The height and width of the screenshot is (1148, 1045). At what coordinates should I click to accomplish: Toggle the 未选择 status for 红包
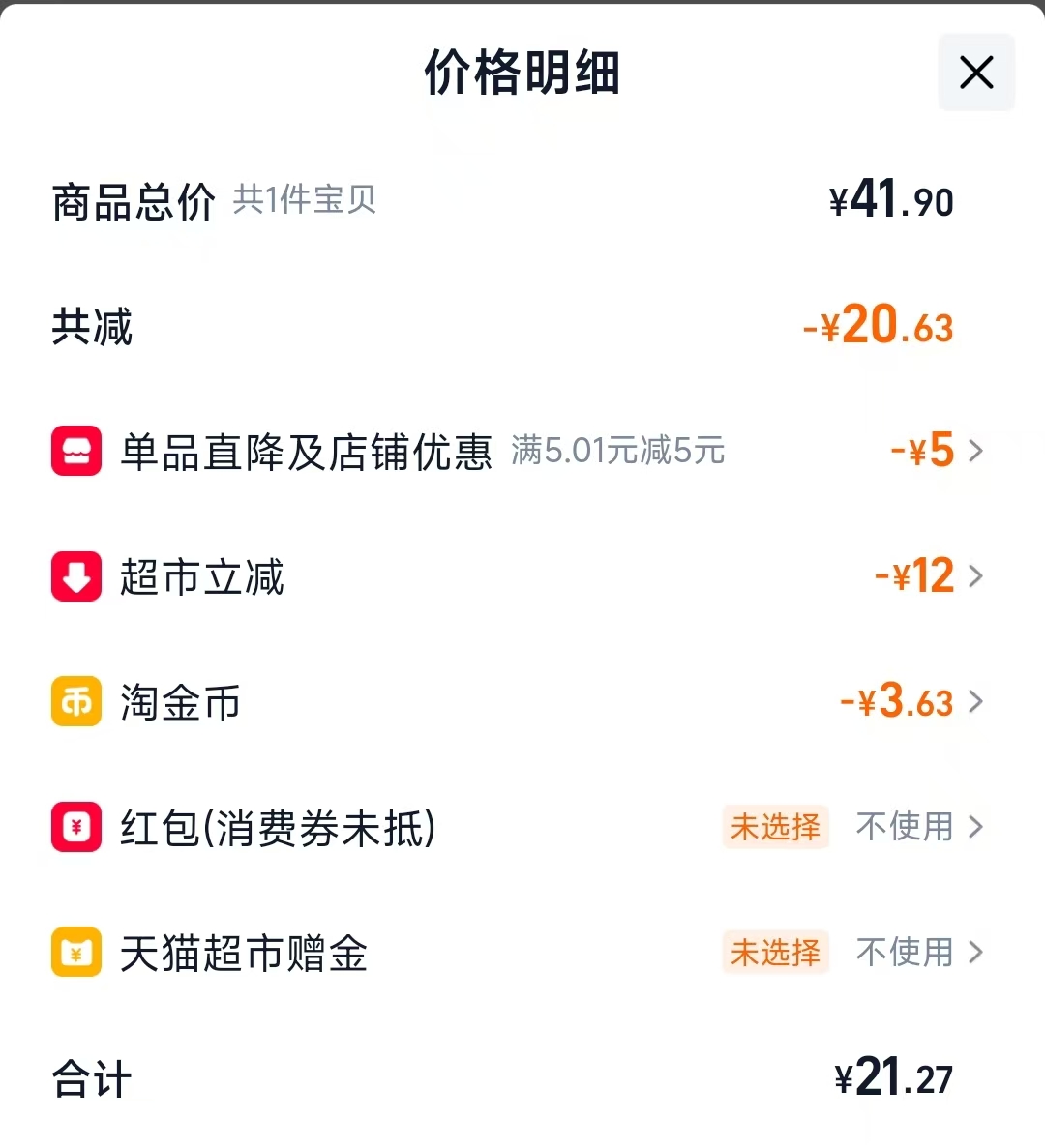[x=775, y=828]
